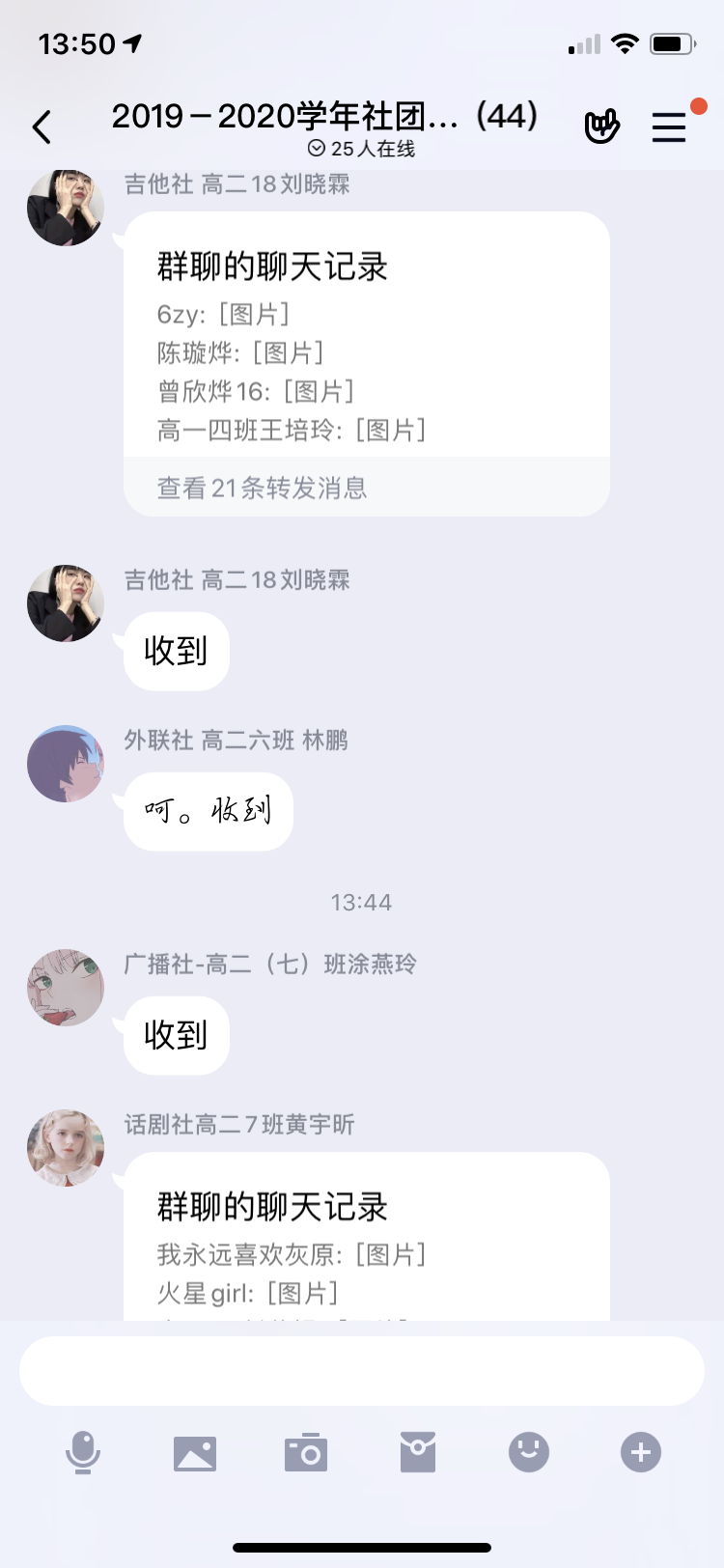Start voice message with microphone icon
This screenshot has width=724, height=1568.
point(83,1452)
